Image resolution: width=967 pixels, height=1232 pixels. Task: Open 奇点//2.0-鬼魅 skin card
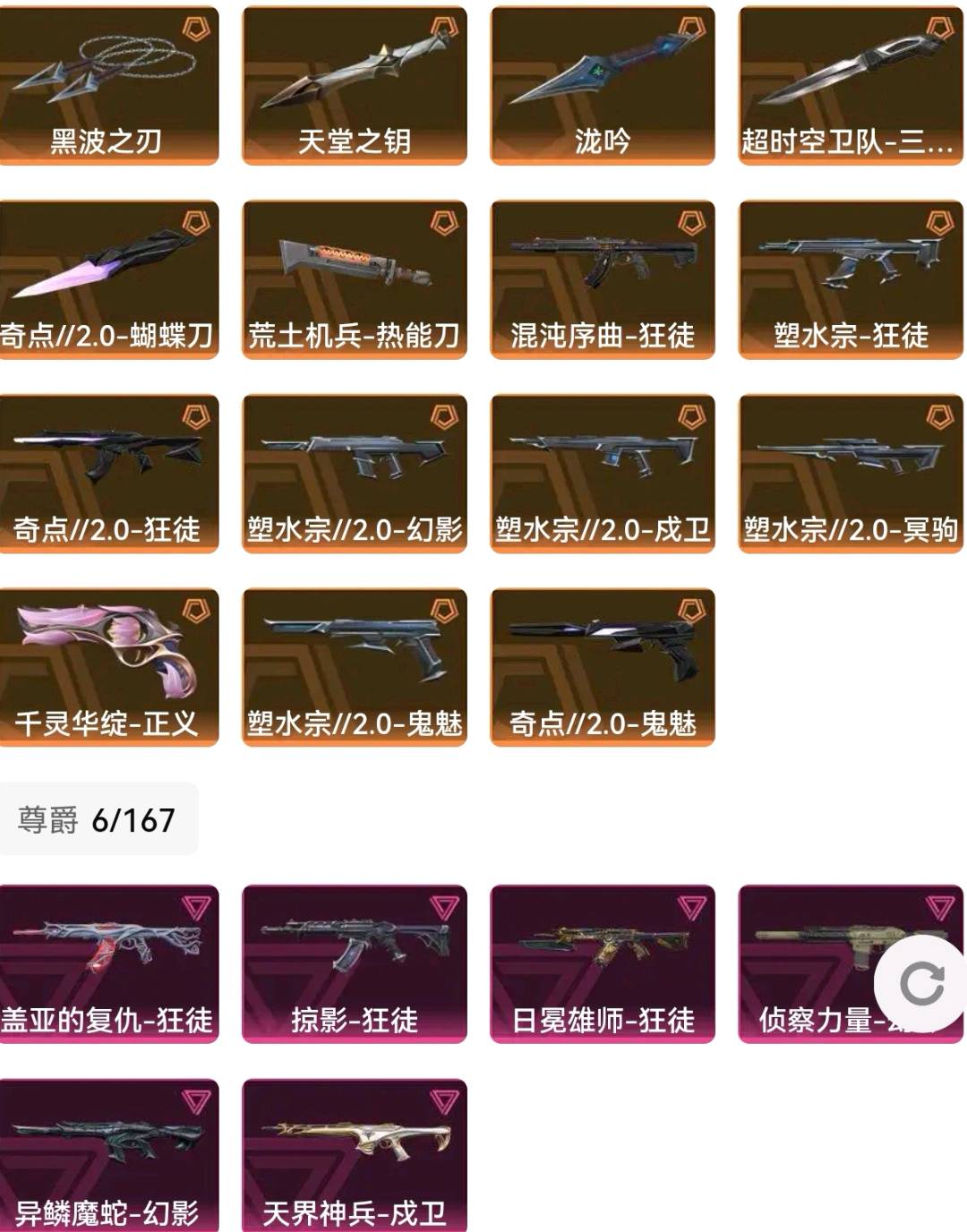click(x=603, y=667)
